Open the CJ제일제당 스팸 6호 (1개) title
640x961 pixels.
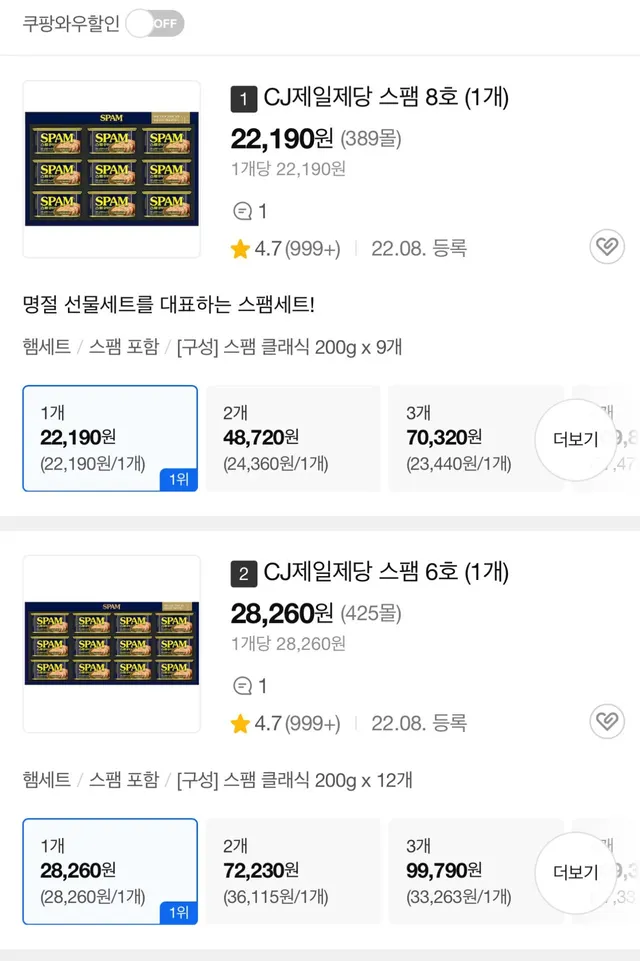pos(386,572)
